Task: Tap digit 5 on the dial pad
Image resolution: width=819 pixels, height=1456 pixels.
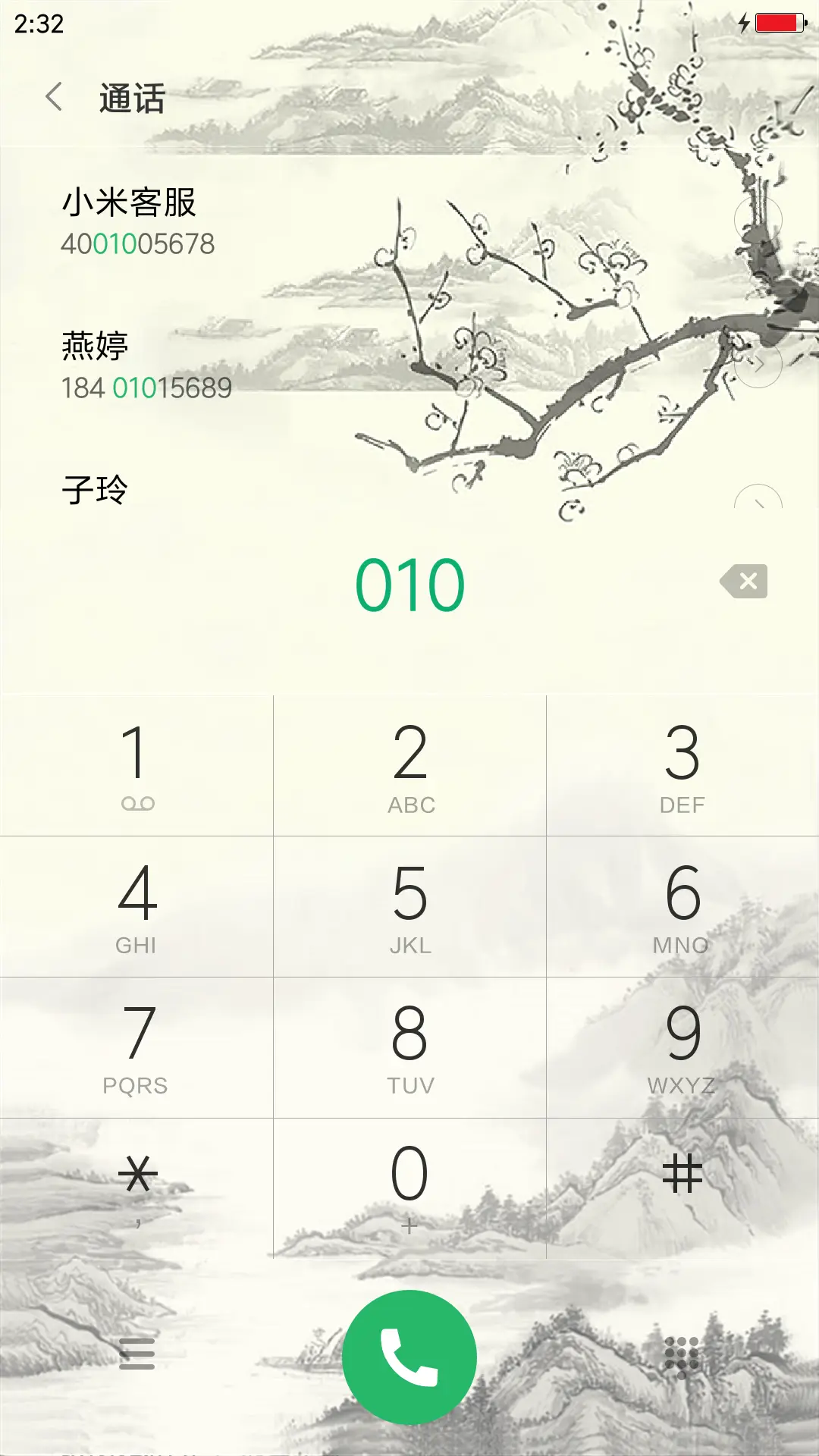Action: click(x=409, y=906)
